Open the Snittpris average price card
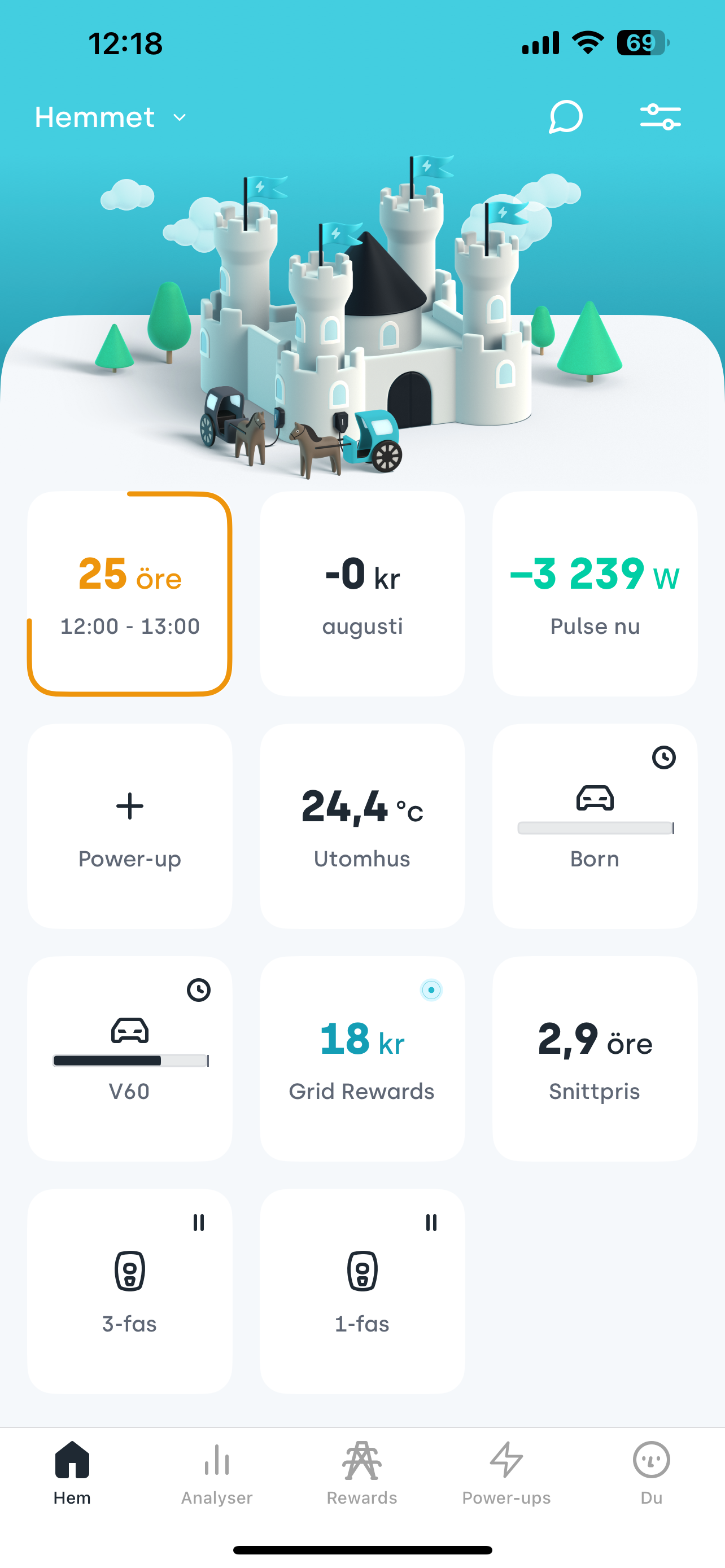 595,1058
